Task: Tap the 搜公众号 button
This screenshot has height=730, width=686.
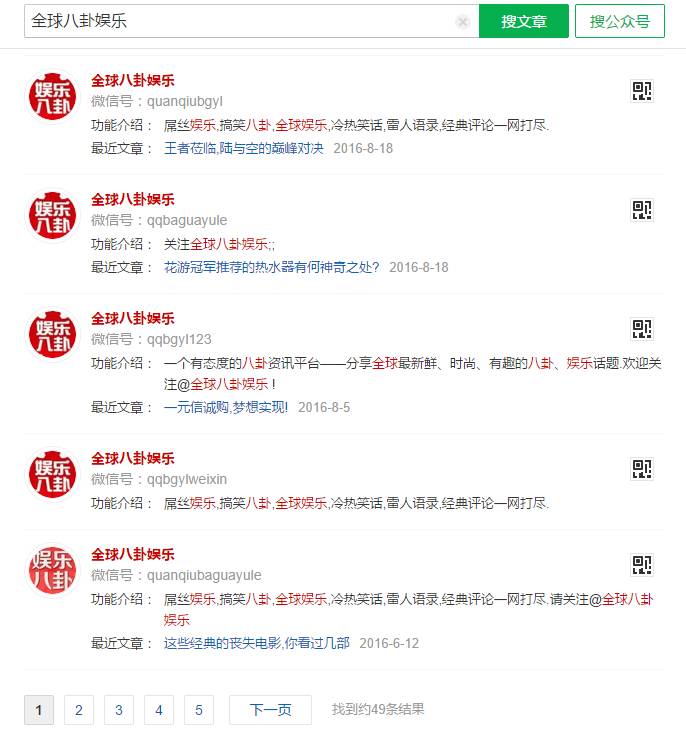Action: 619,21
